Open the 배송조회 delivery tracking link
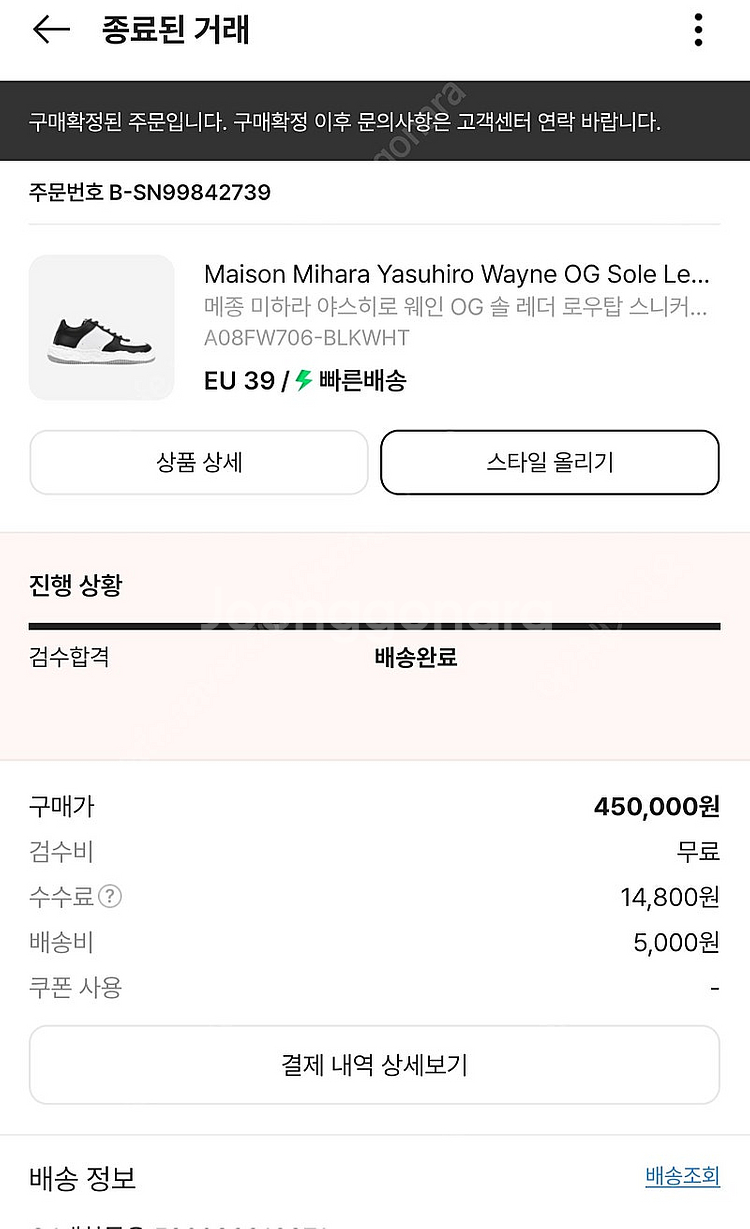 coord(682,1176)
